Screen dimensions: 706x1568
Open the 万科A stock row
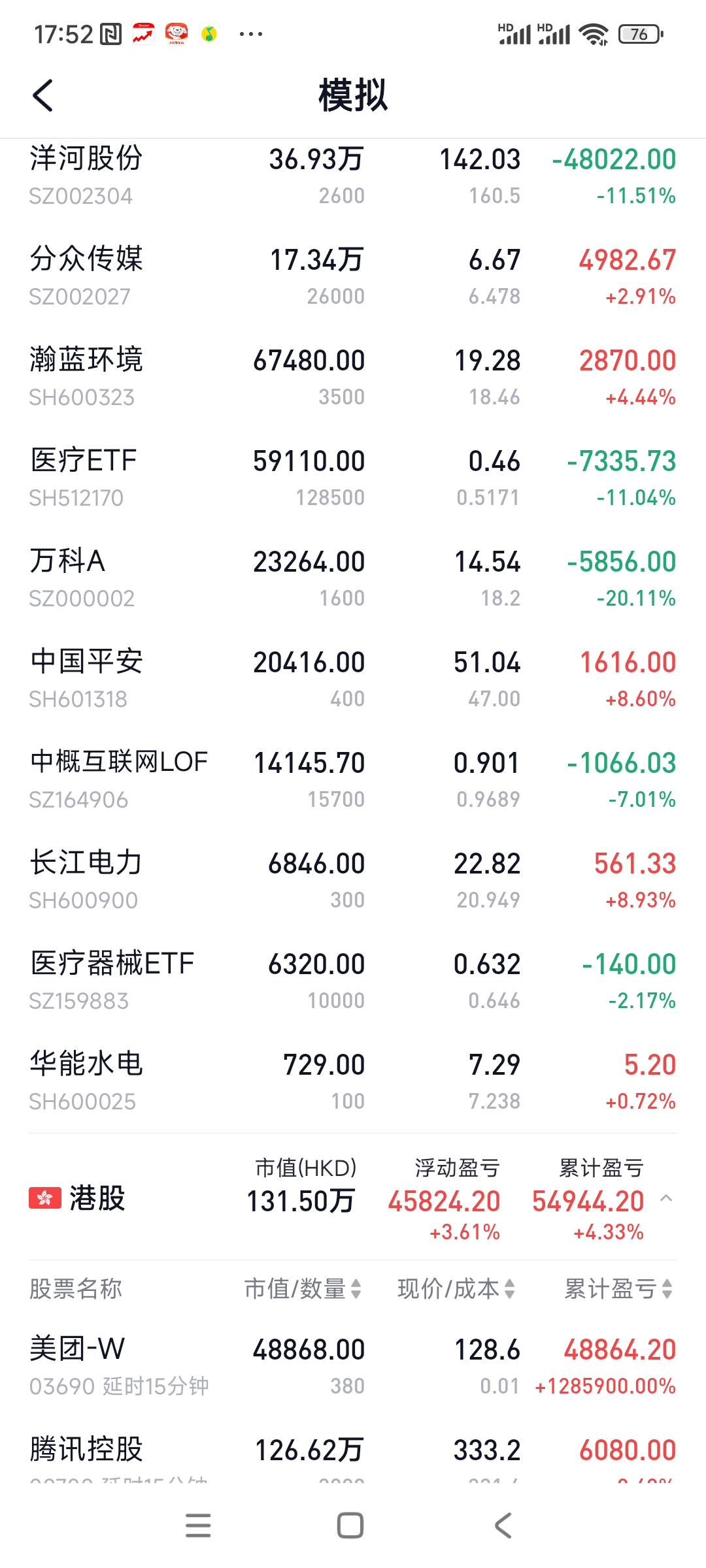tap(353, 579)
